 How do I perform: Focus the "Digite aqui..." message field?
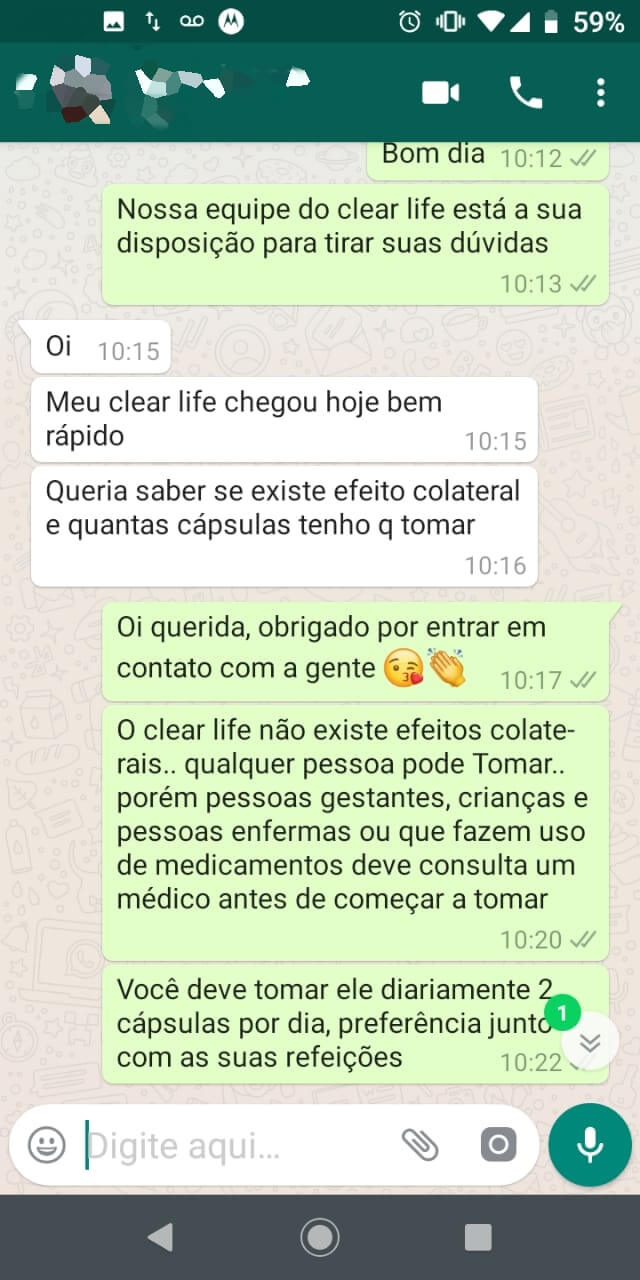[x=235, y=1146]
